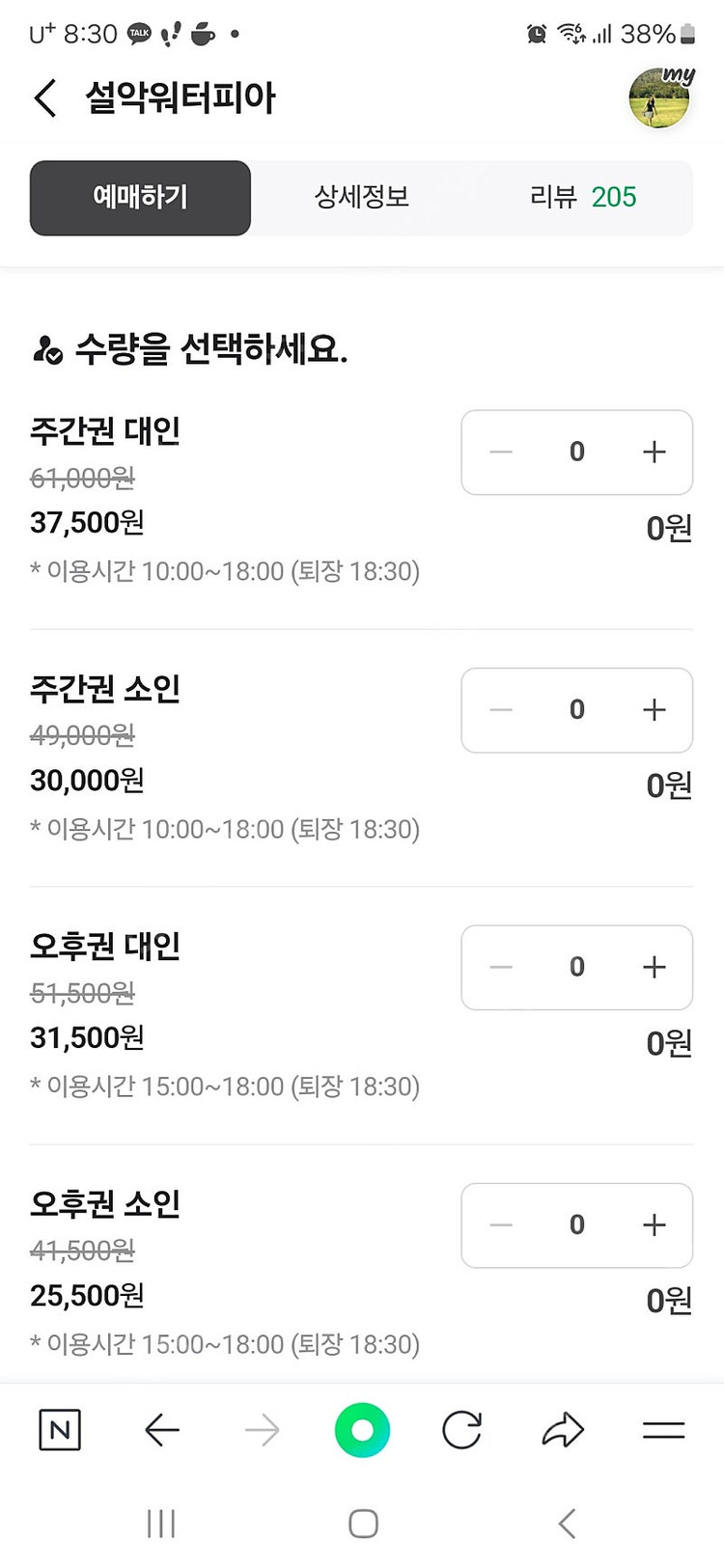Refresh the page using the reload icon
This screenshot has height=1568, width=724.
click(x=461, y=1431)
